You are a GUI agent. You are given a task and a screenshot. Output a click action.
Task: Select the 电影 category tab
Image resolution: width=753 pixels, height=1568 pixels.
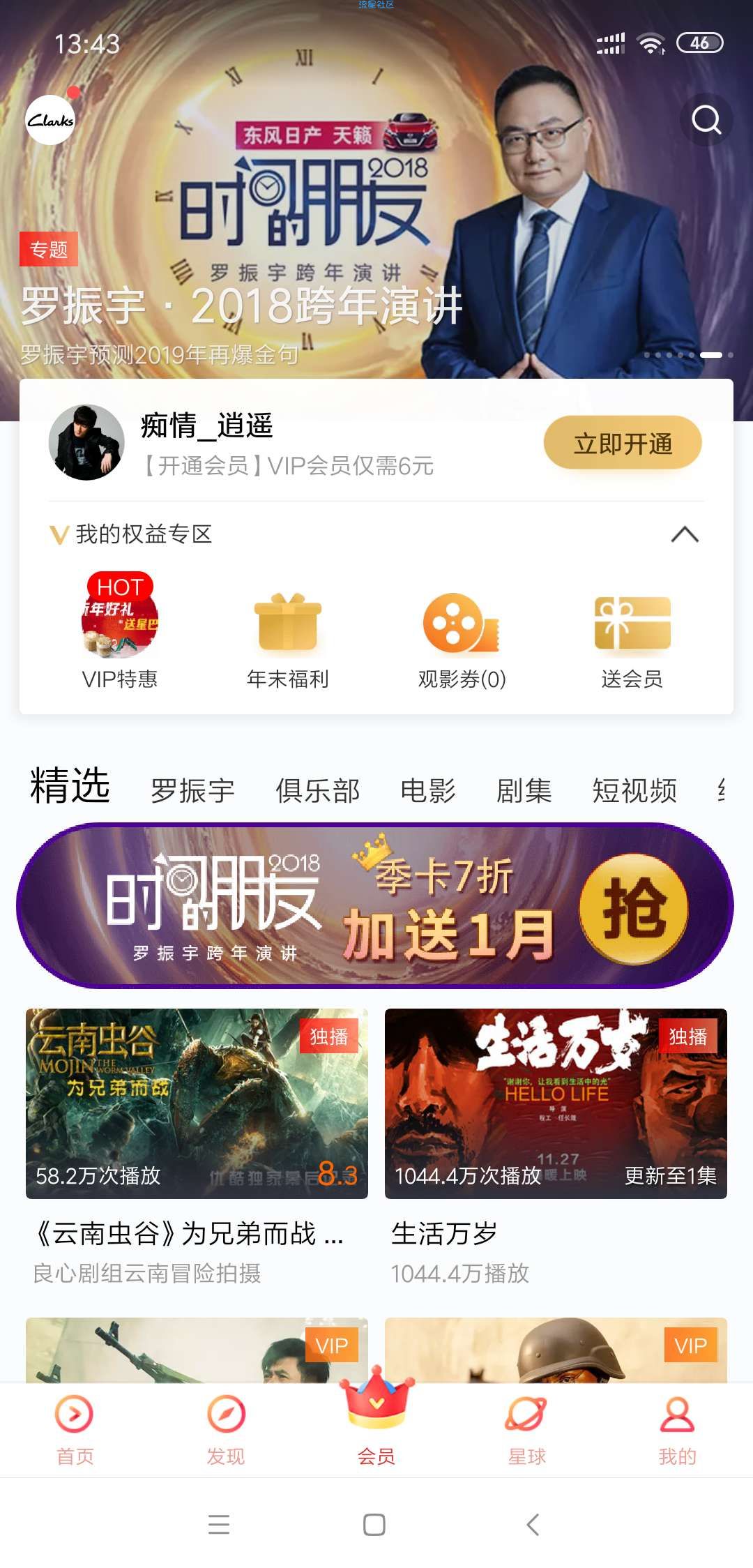coord(427,790)
